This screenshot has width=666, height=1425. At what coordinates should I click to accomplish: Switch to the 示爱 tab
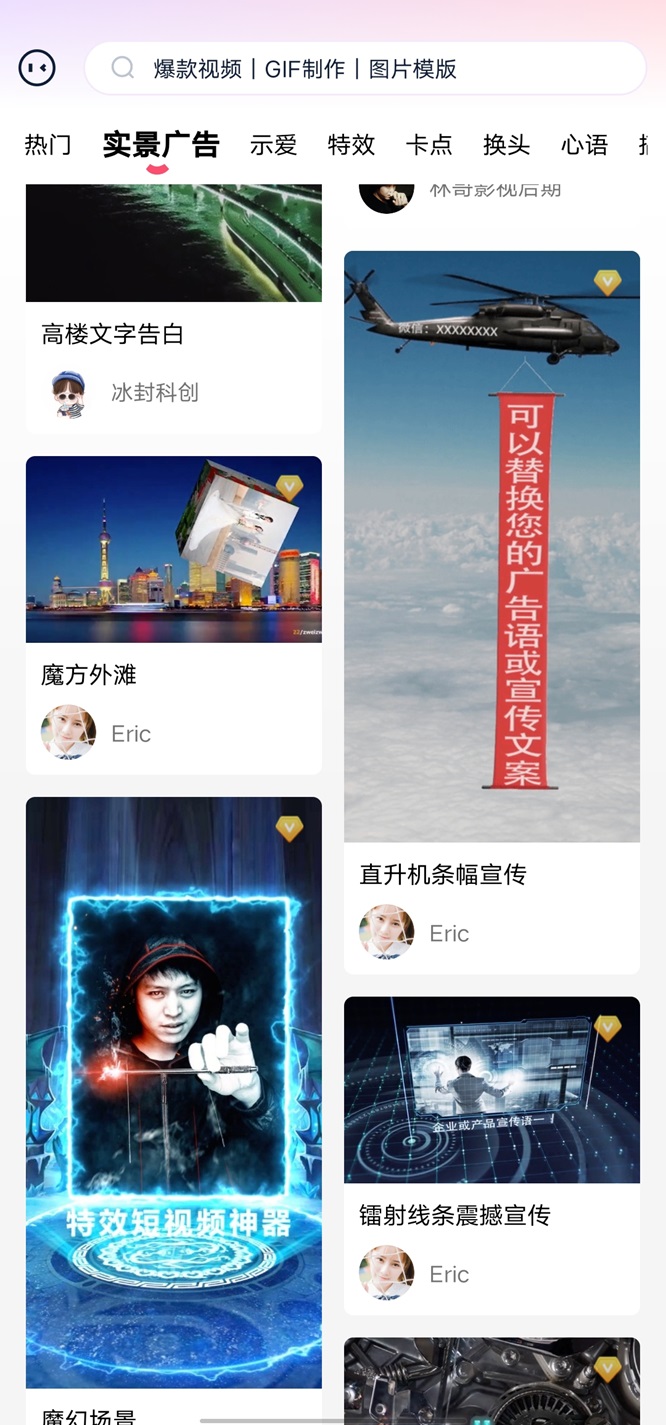273,145
